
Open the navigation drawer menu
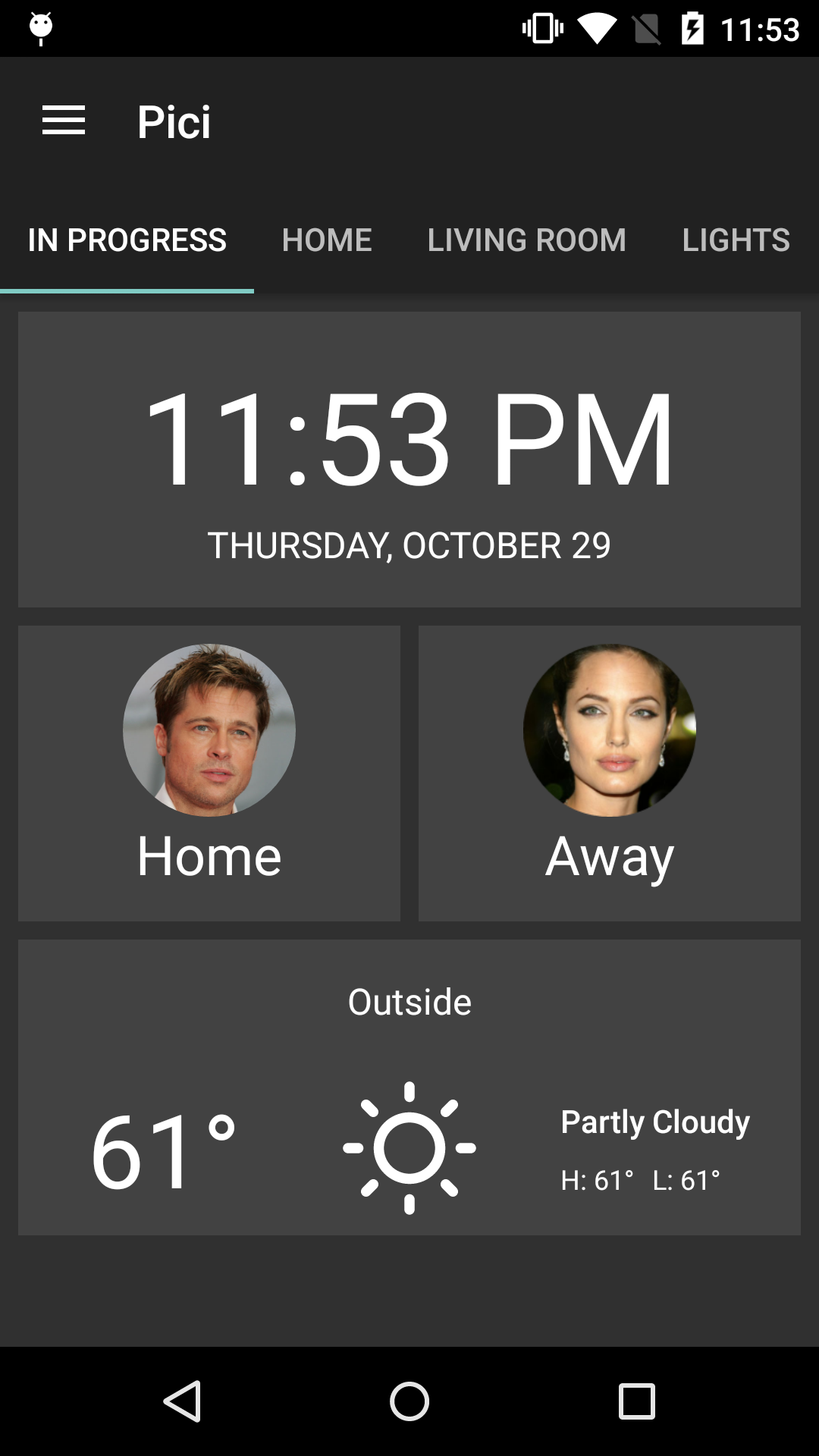[x=64, y=121]
